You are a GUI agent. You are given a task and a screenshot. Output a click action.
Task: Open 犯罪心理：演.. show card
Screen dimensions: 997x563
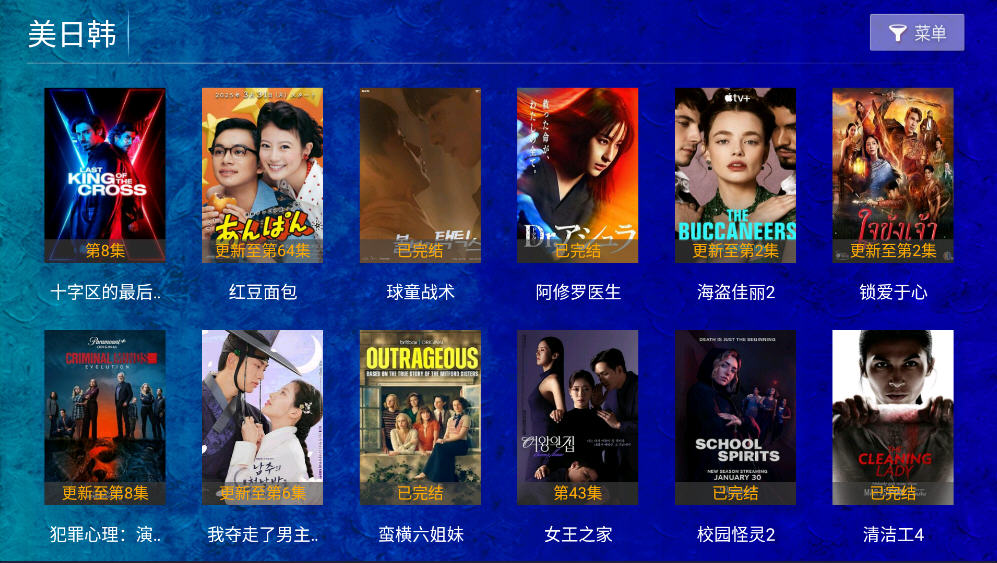point(105,417)
